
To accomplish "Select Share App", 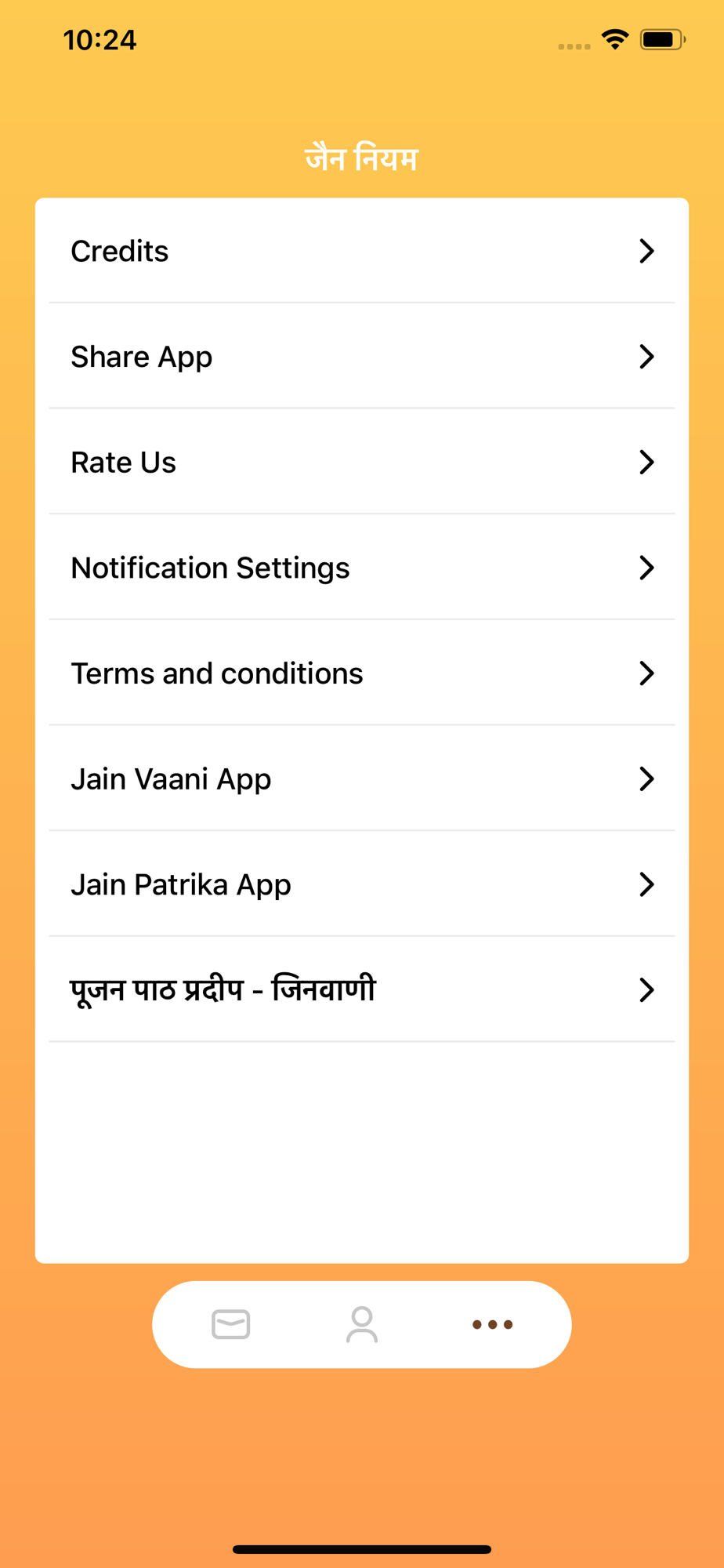I will [362, 357].
